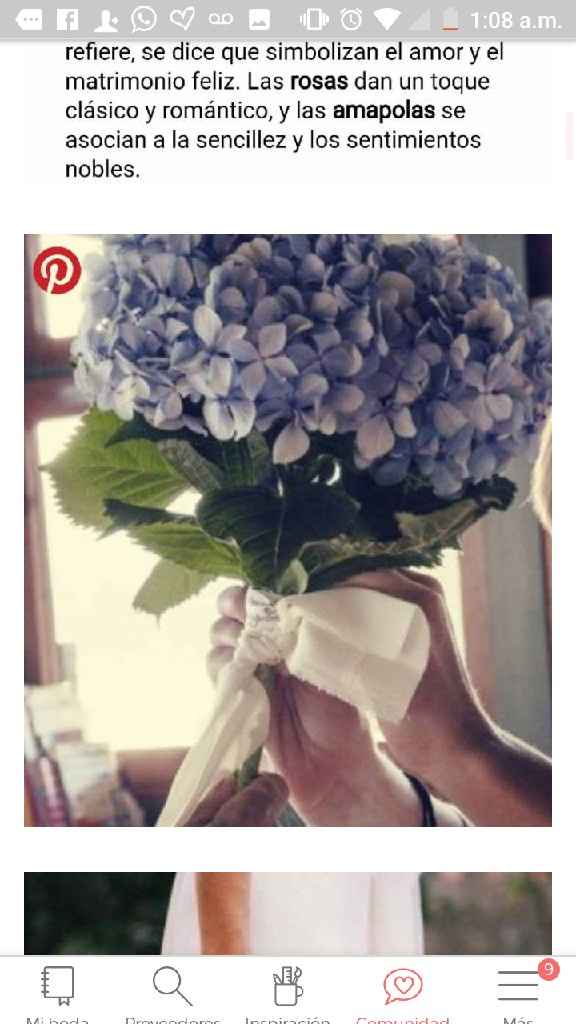This screenshot has height=1024, width=576.
Task: Open the Más menu
Action: pos(519,991)
